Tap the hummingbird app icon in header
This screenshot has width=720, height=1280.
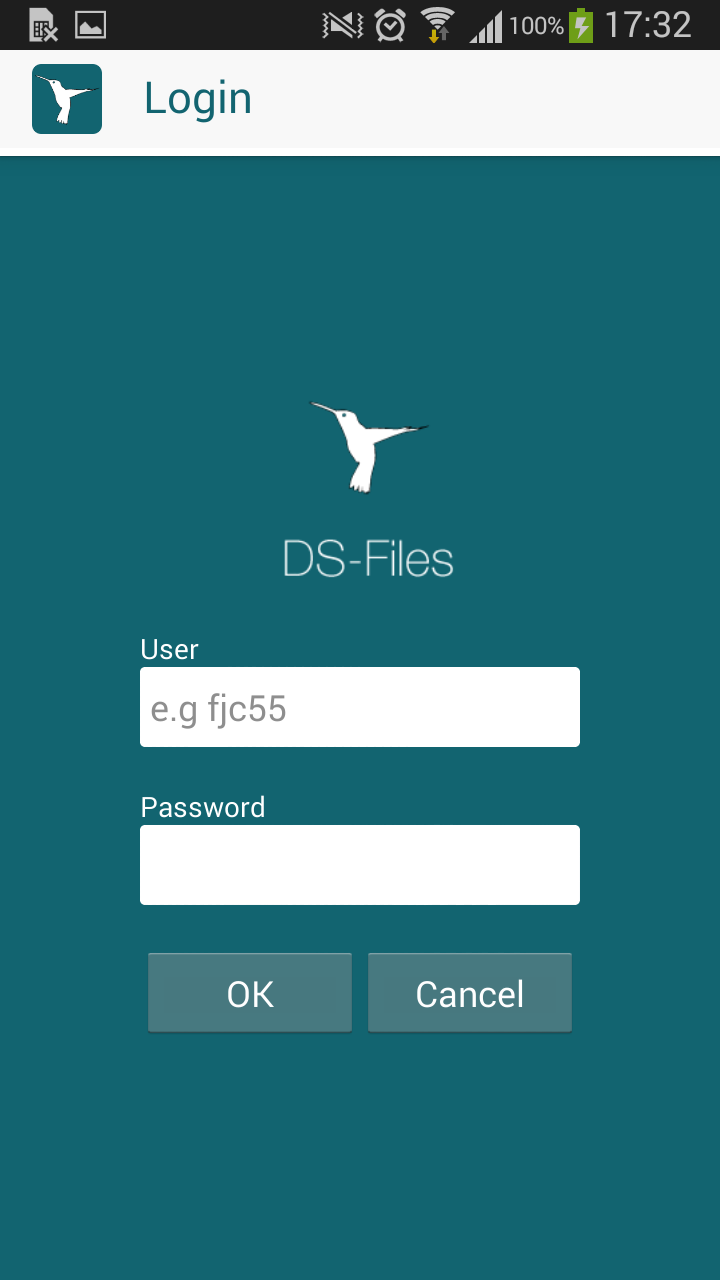pyautogui.click(x=67, y=99)
